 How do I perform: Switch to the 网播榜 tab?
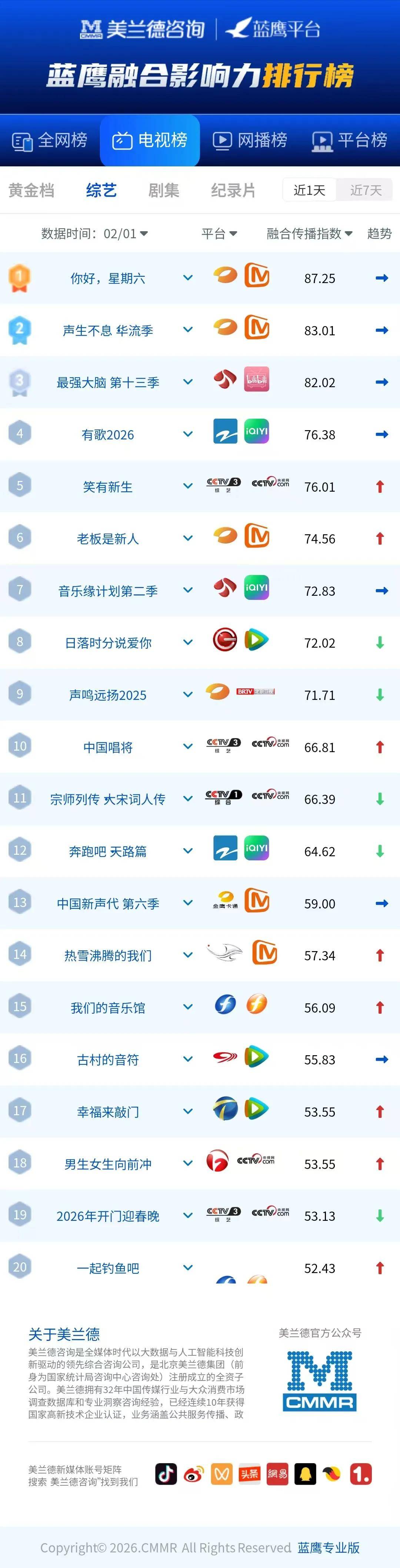click(250, 141)
